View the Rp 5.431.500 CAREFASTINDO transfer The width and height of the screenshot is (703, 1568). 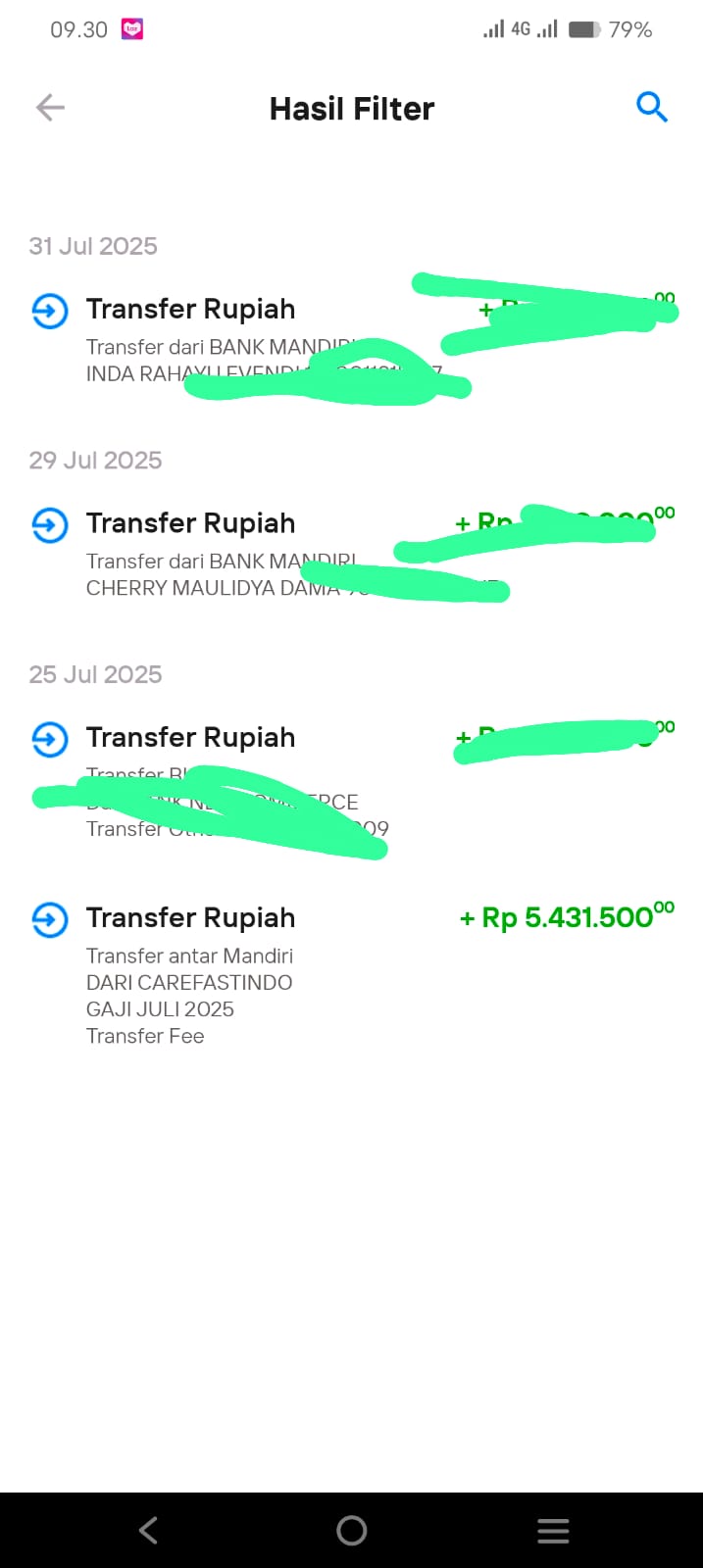[352, 975]
